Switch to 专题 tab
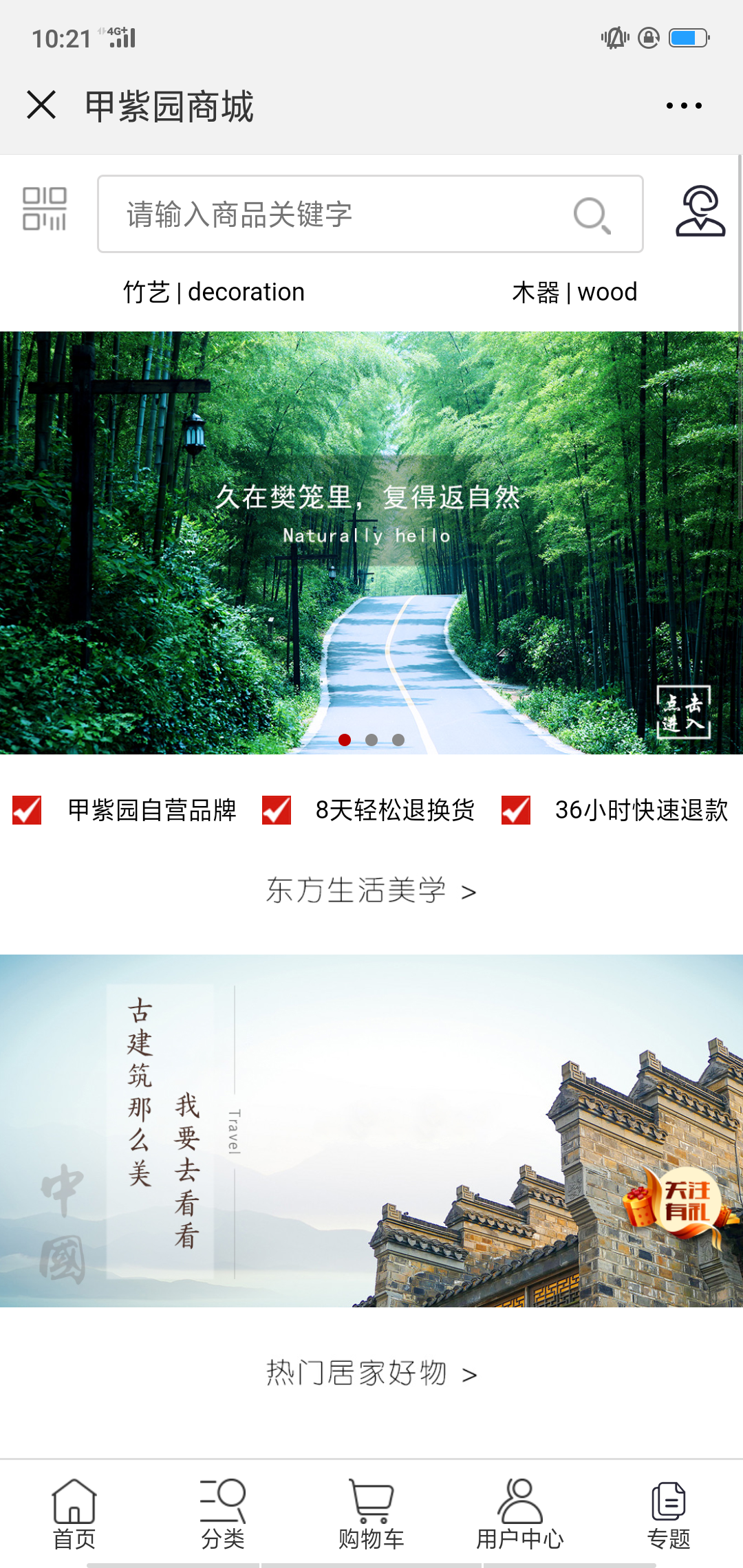 point(669,1513)
